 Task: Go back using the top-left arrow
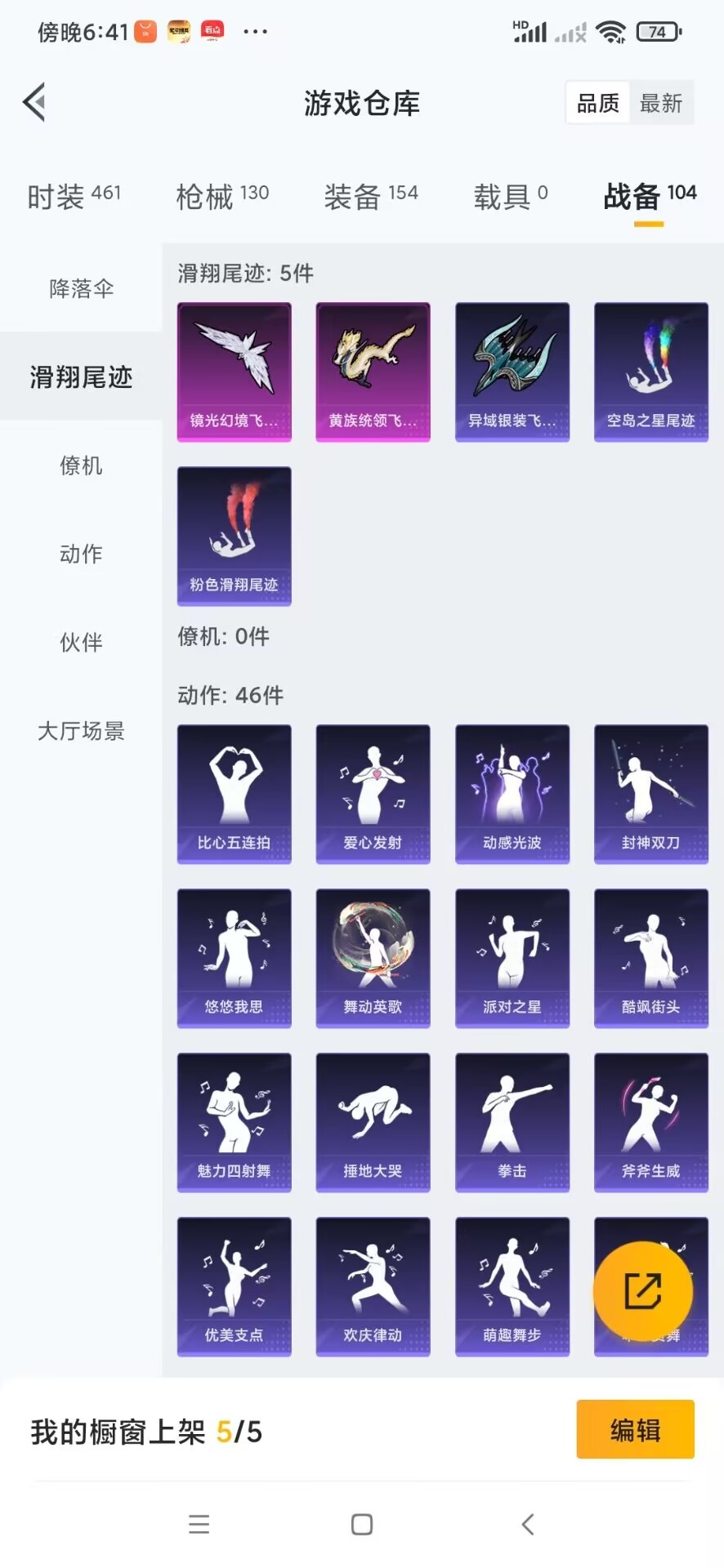(x=34, y=103)
